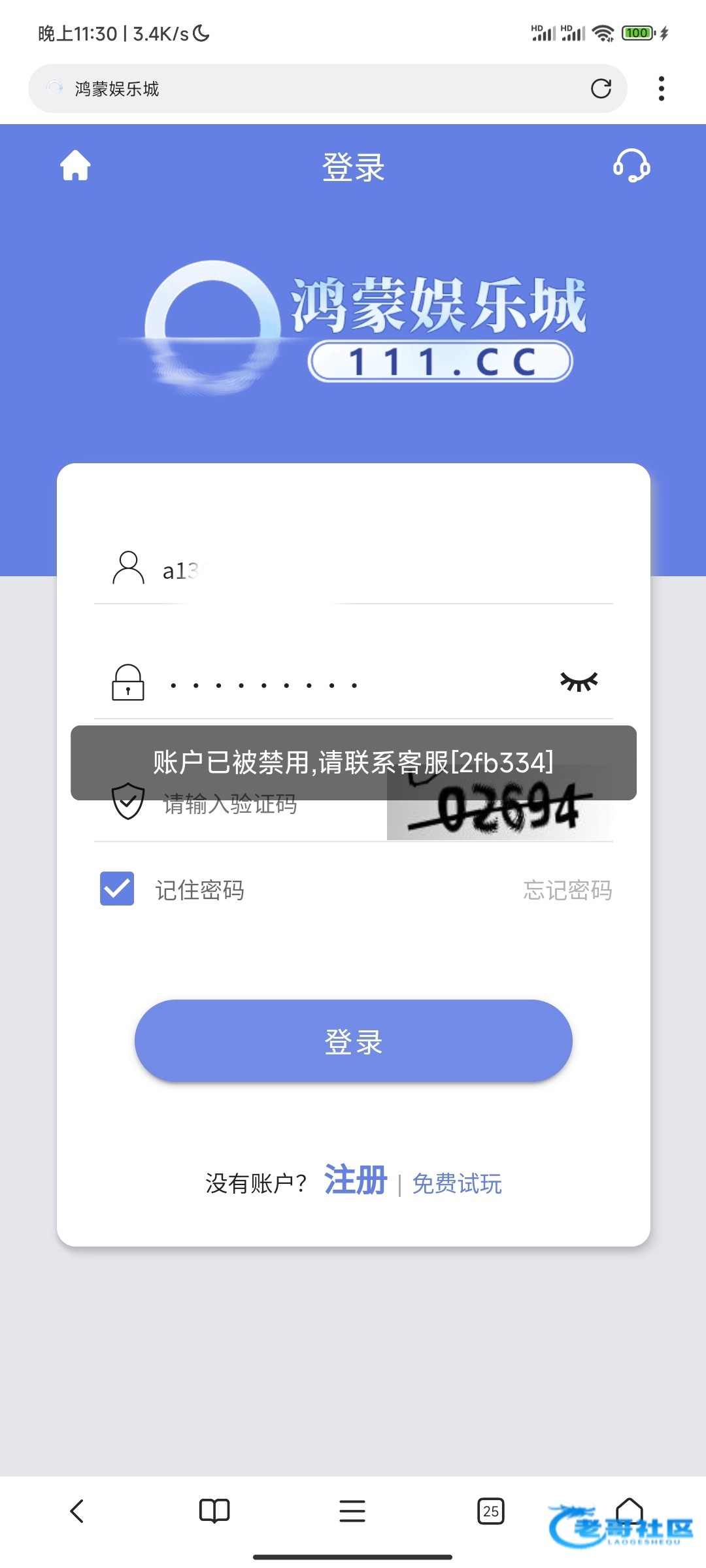Open the bottom bar hamburger menu
This screenshot has width=706, height=1568.
[x=352, y=1511]
